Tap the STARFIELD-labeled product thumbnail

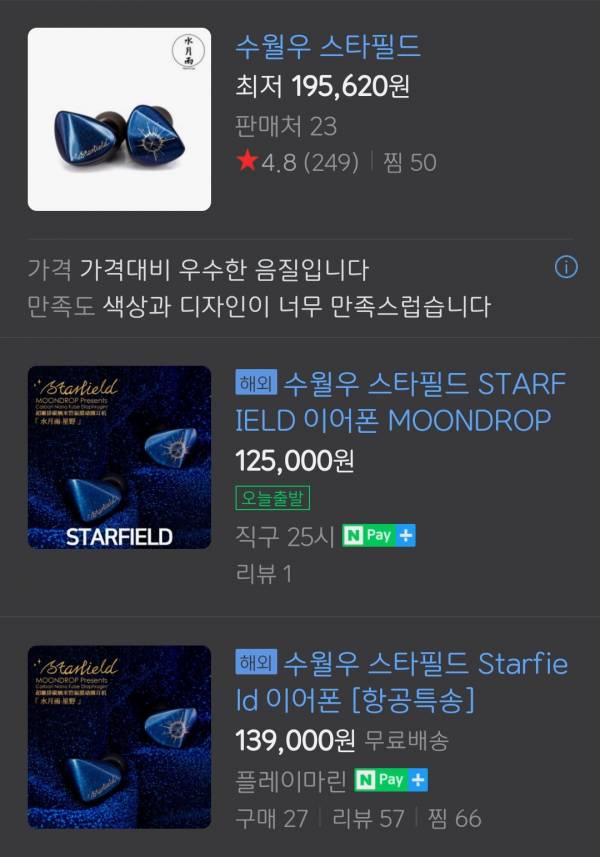tap(119, 457)
